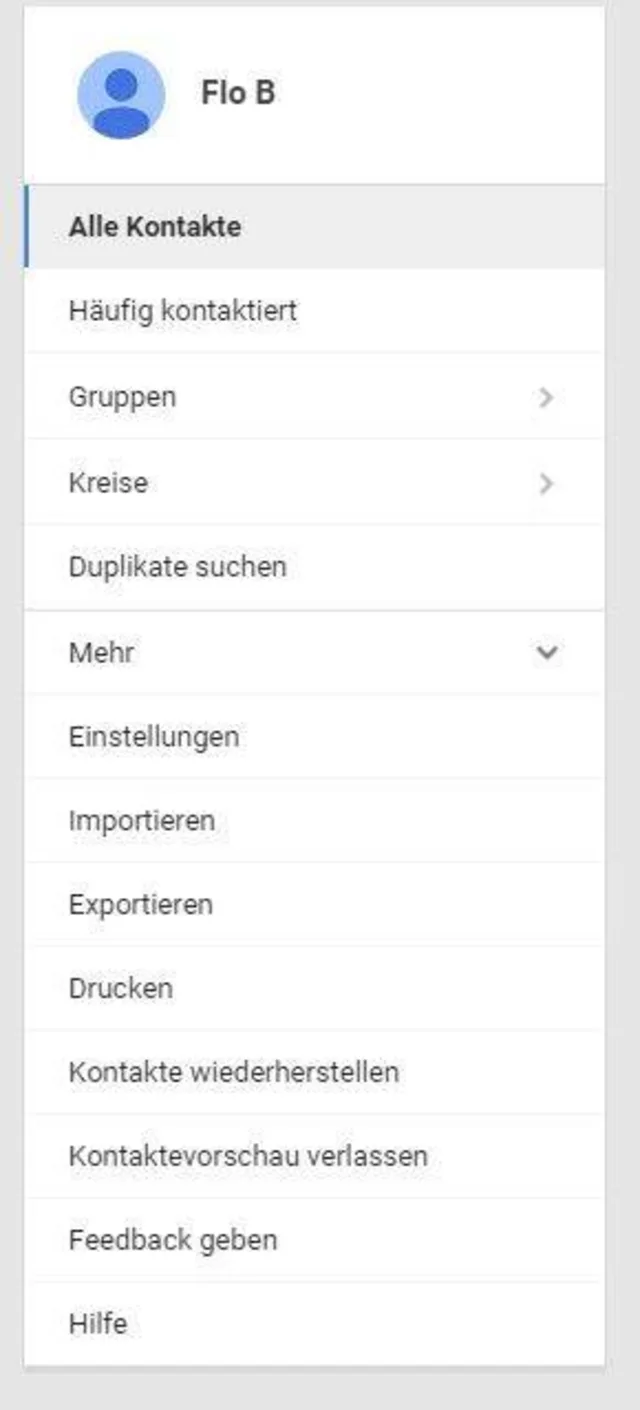Select Drucken option
This screenshot has width=640, height=1410.
click(x=121, y=989)
